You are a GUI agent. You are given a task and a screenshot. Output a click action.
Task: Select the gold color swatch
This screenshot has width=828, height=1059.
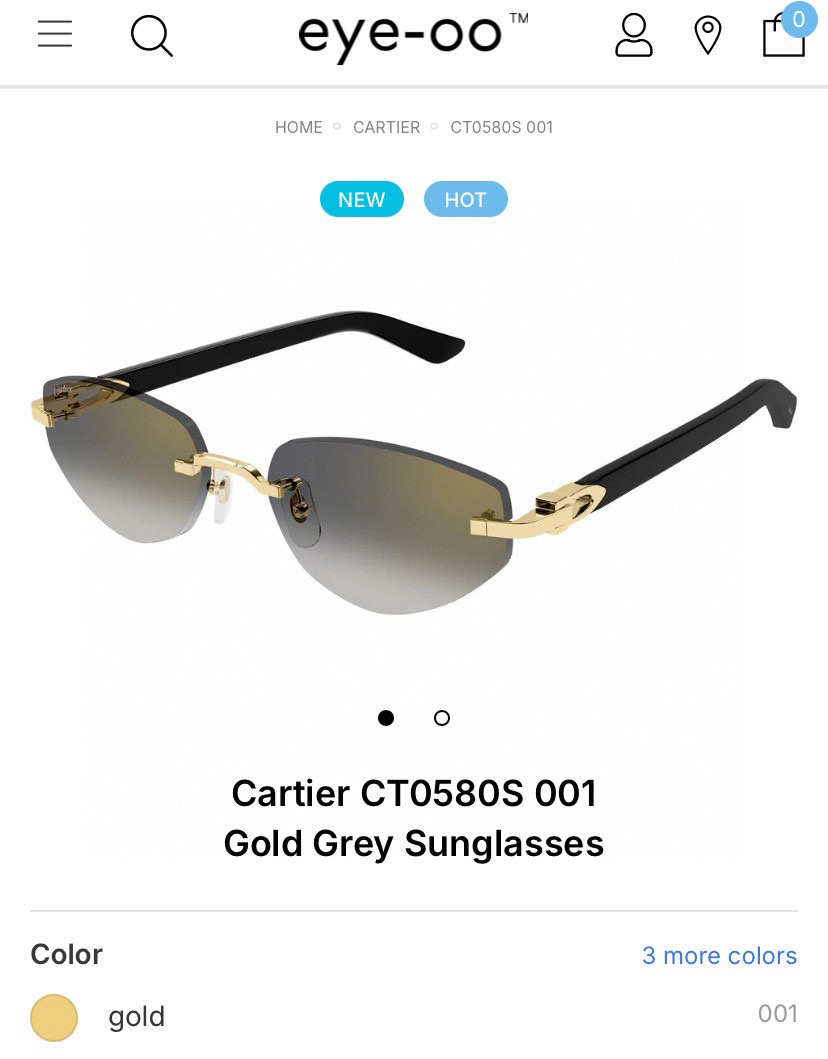(54, 1017)
